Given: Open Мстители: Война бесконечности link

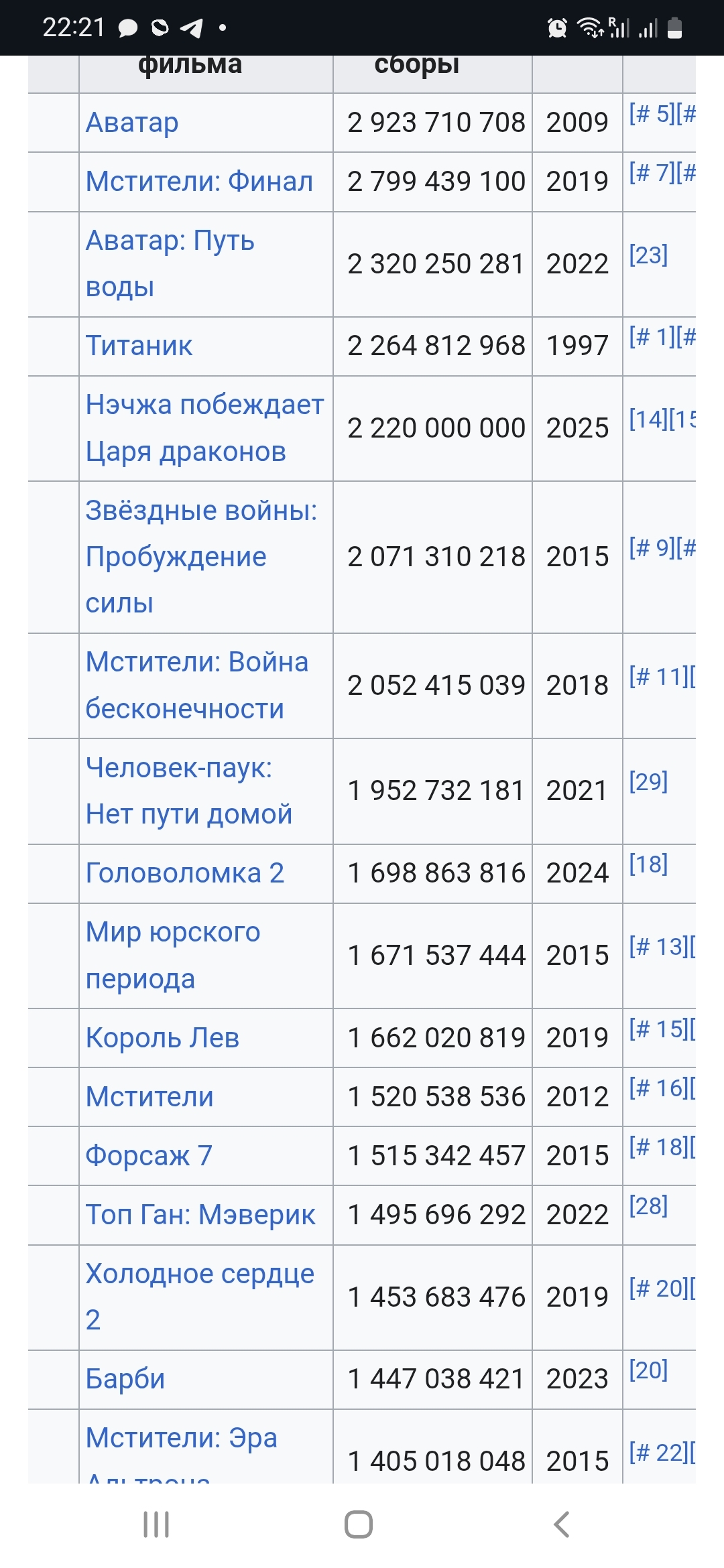Looking at the screenshot, I should point(196,662).
